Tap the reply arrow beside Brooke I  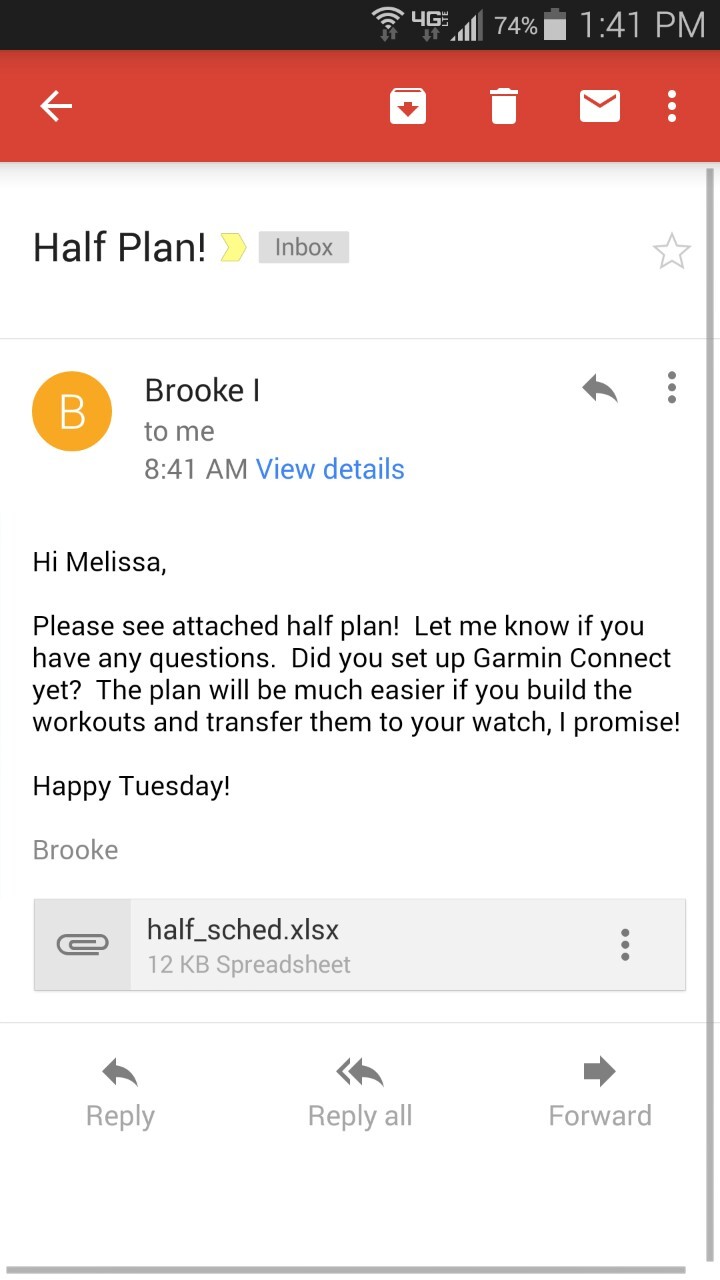(x=600, y=388)
